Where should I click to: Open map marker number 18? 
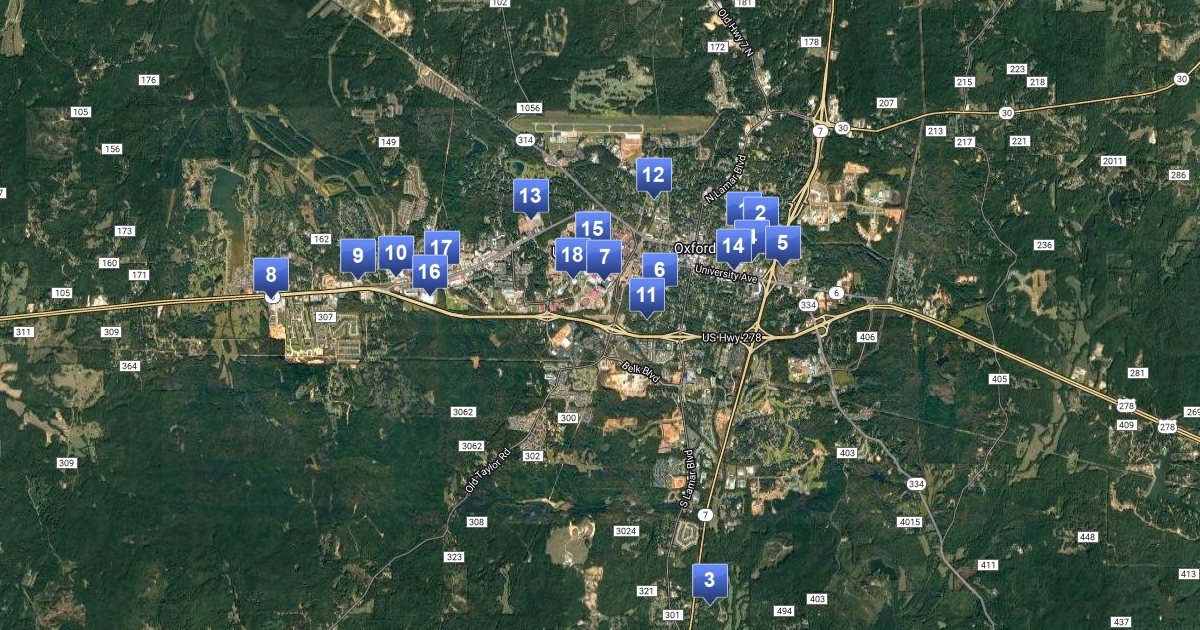[x=569, y=256]
